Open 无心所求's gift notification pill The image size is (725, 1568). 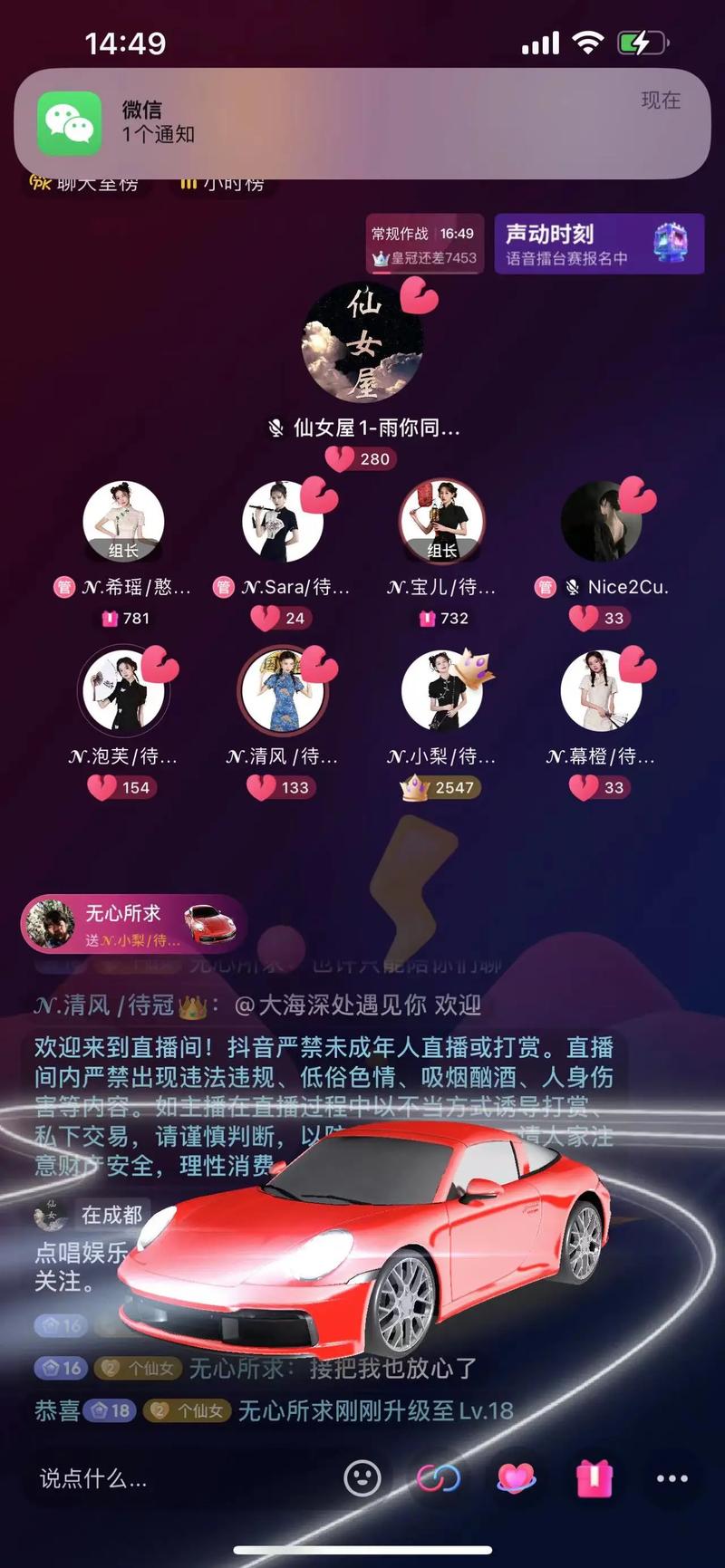coord(133,924)
